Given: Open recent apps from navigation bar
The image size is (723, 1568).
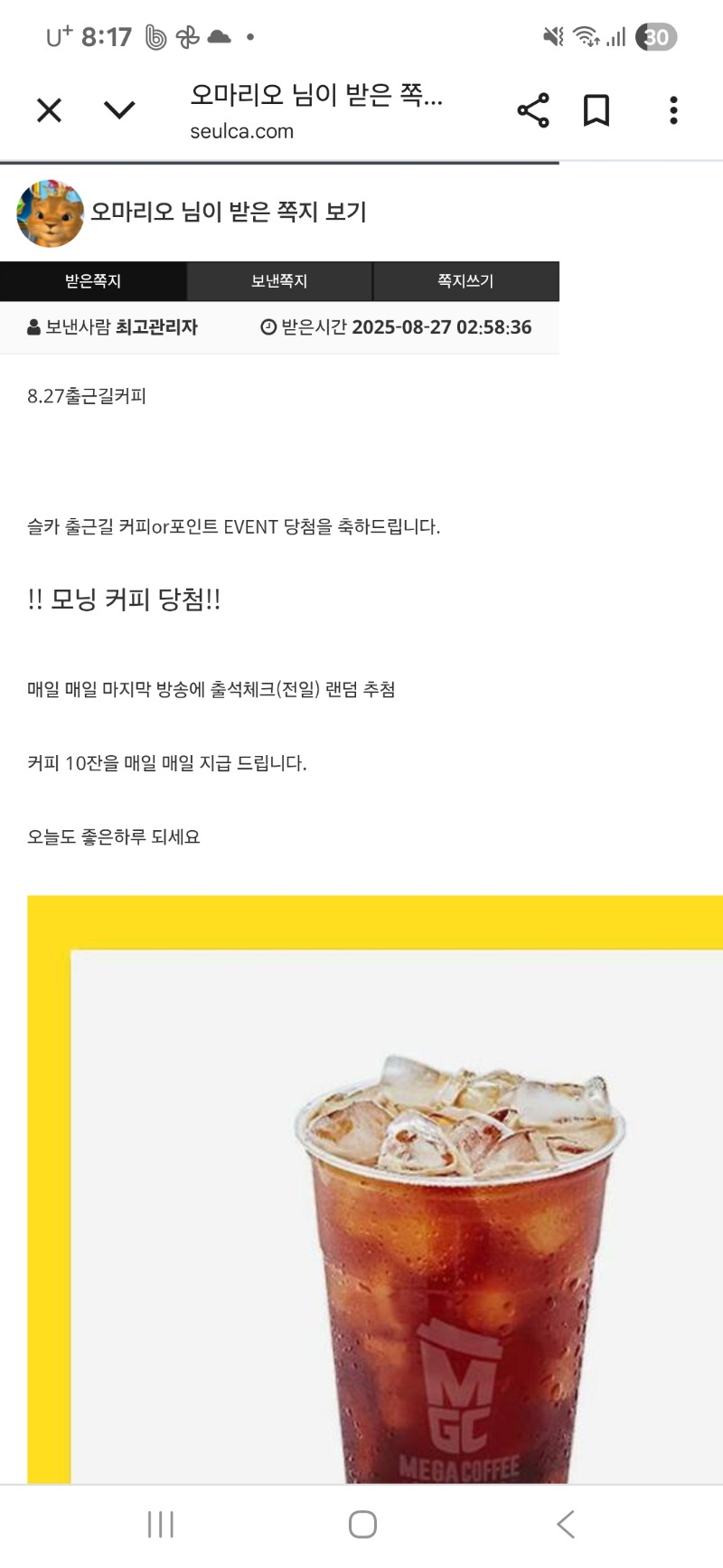Looking at the screenshot, I should (x=161, y=1525).
